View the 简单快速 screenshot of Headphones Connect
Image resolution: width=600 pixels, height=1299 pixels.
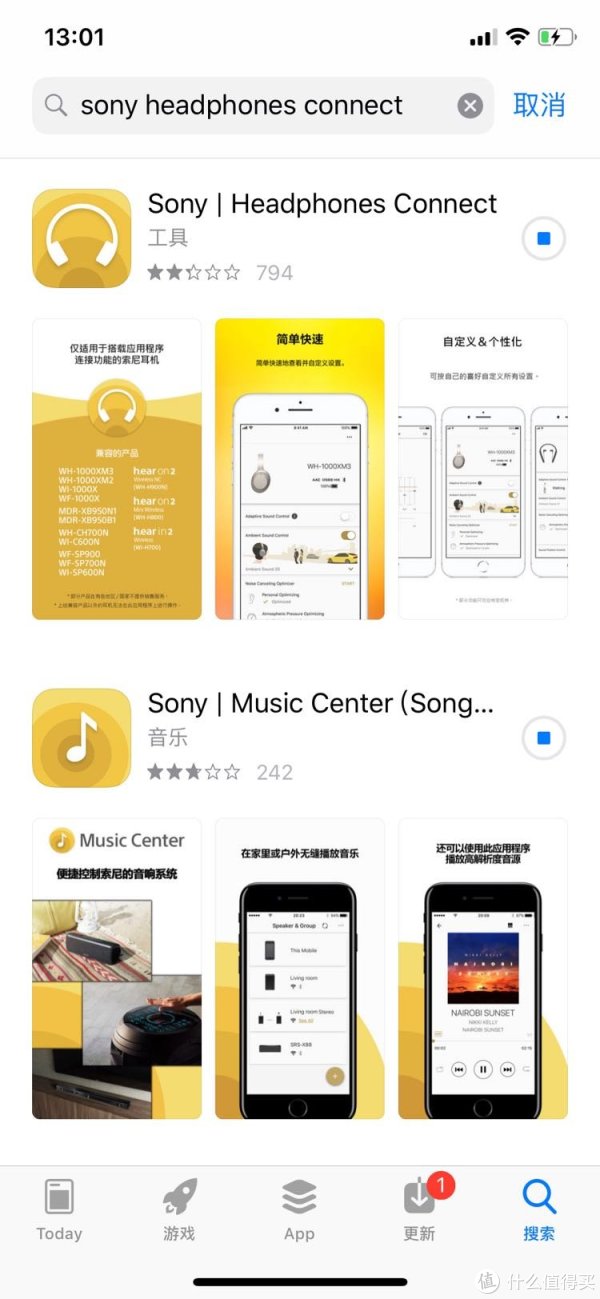tap(300, 469)
